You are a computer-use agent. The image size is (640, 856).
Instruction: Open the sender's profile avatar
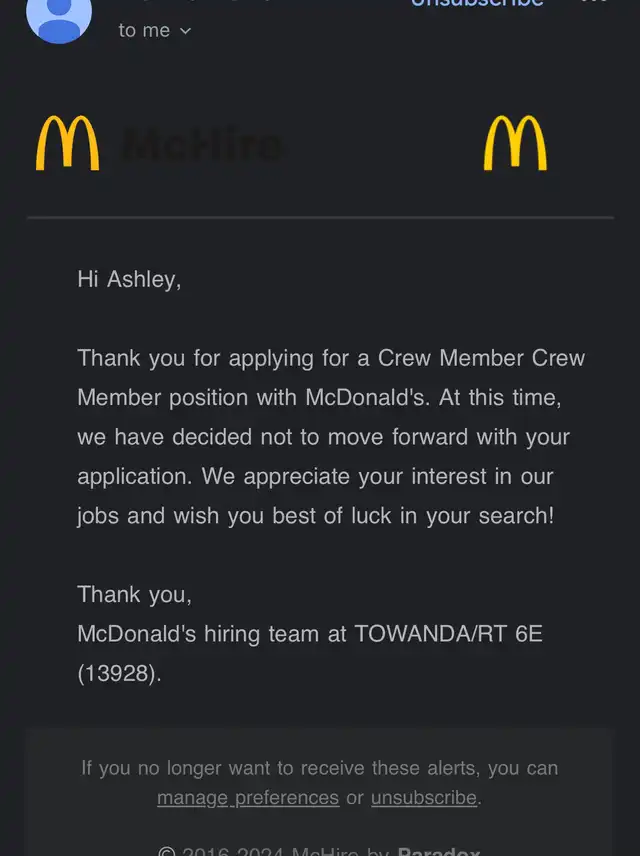pyautogui.click(x=59, y=16)
